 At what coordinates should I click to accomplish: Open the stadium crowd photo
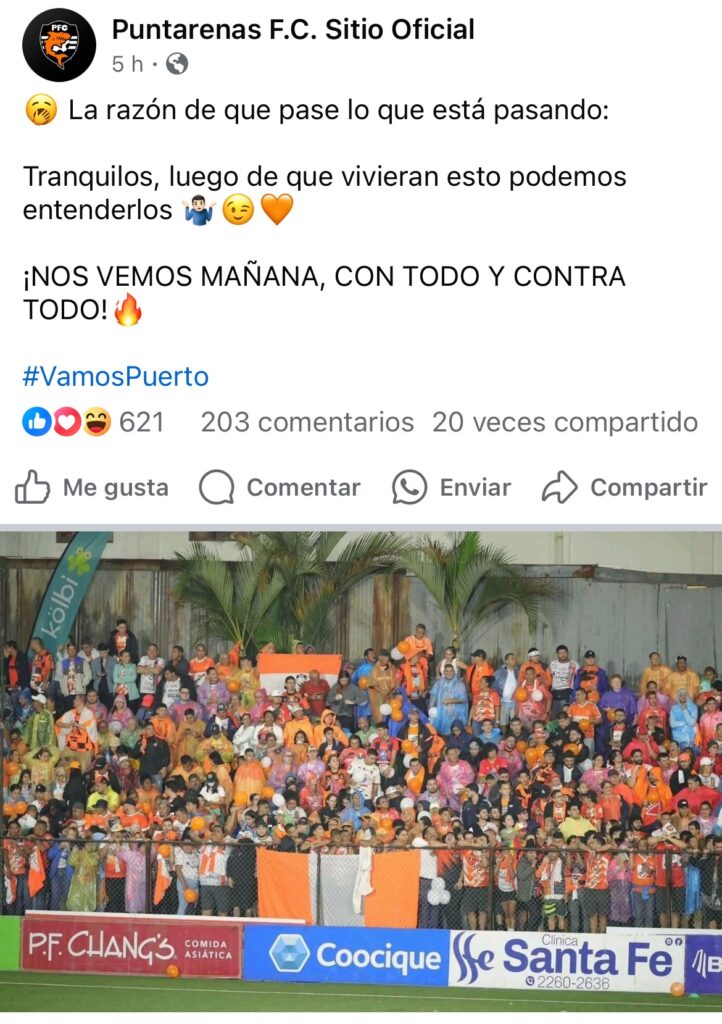pos(361,770)
